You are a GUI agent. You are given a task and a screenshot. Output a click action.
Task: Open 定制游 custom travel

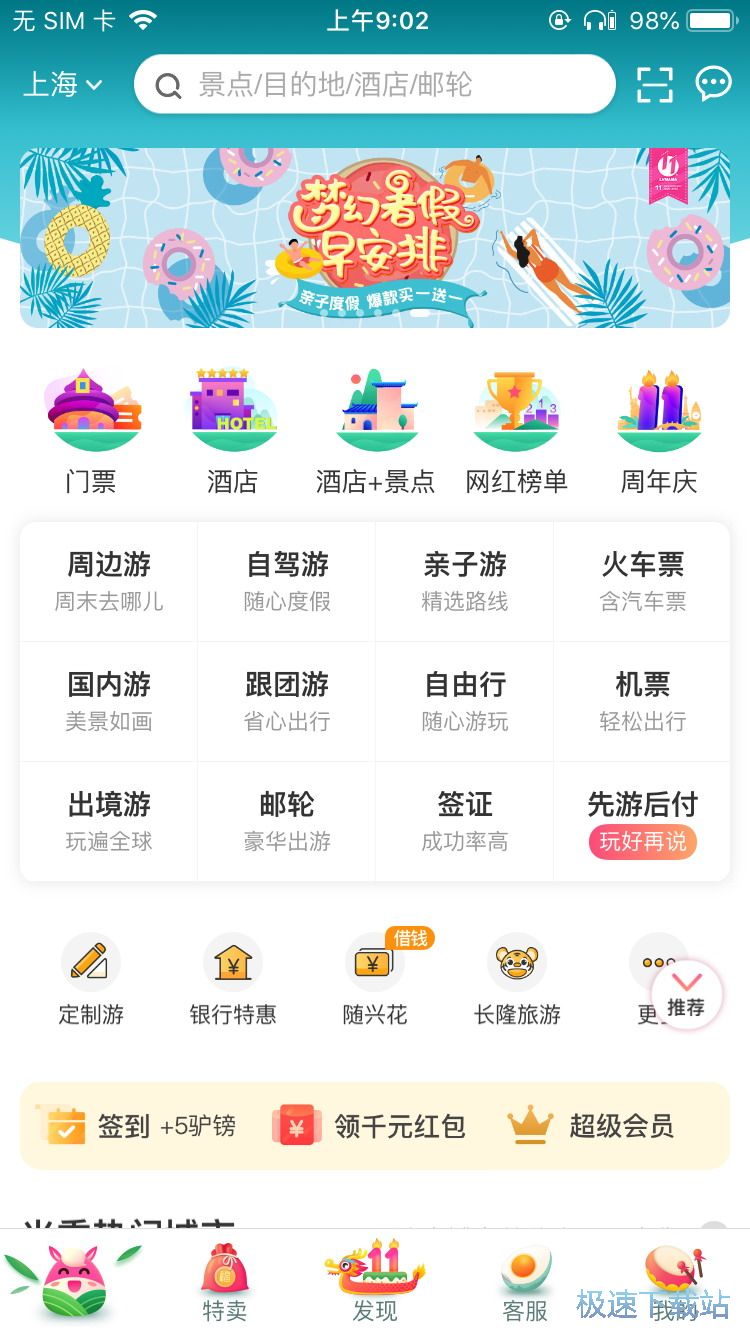coord(91,980)
